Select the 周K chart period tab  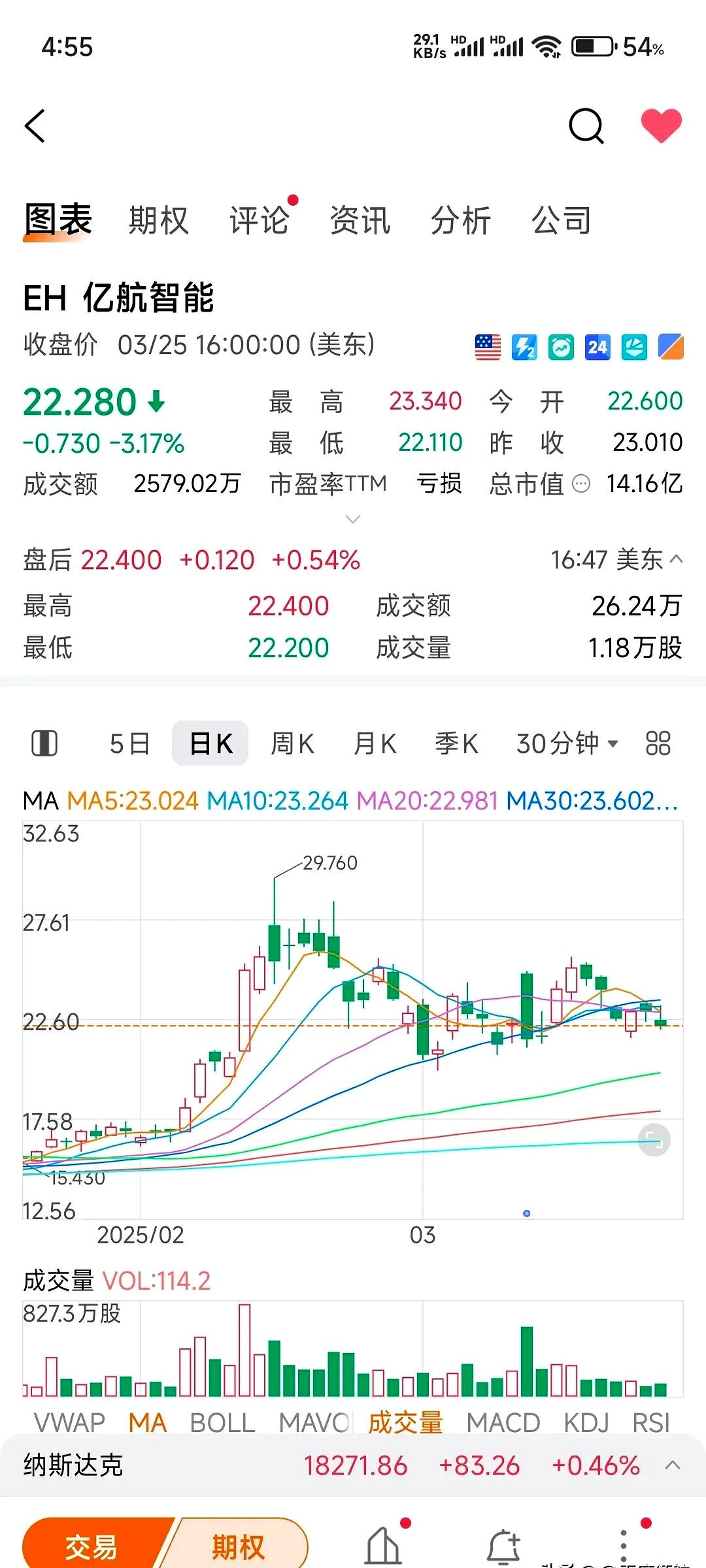point(292,743)
